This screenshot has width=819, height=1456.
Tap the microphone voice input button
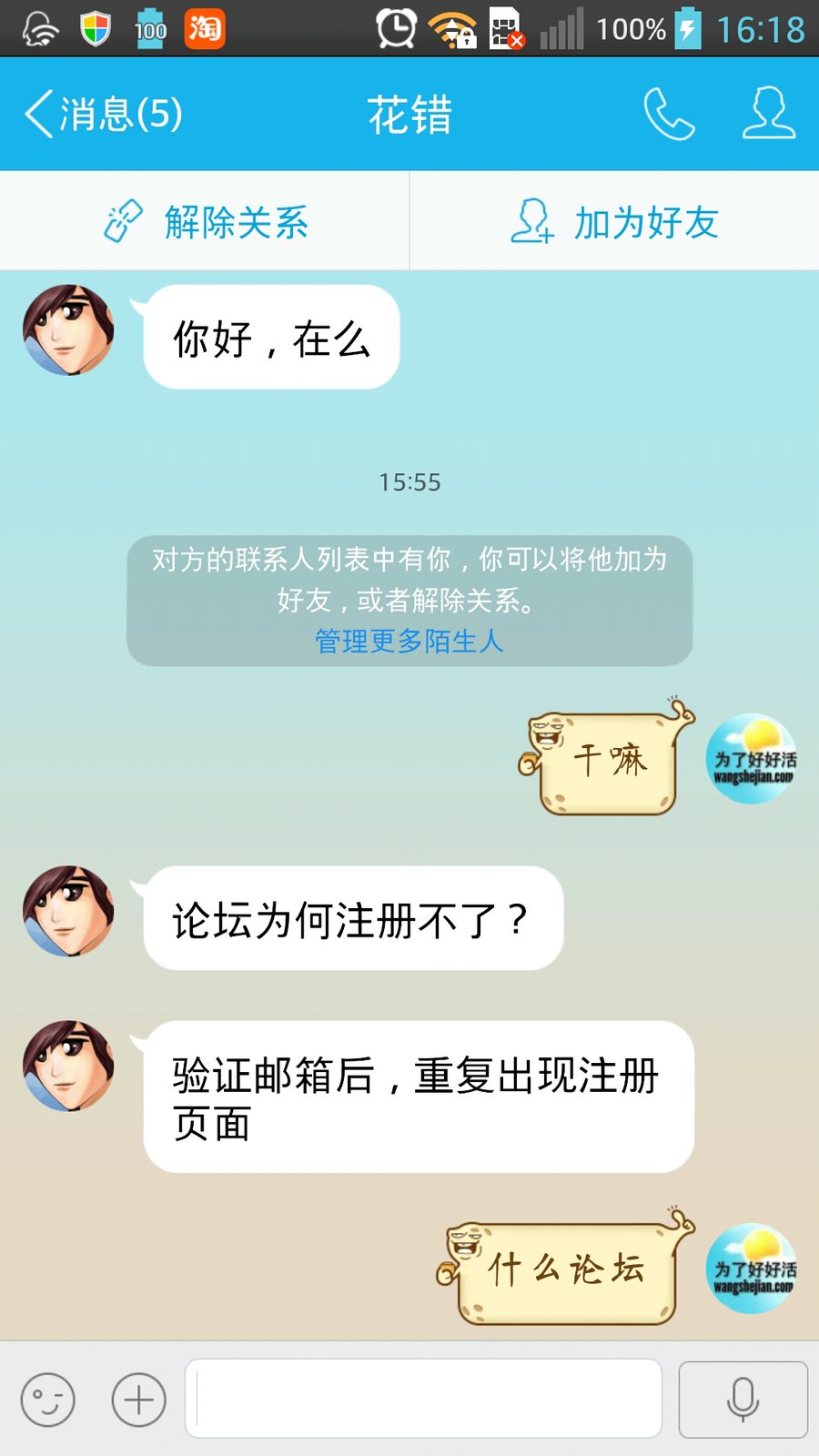[x=743, y=1399]
